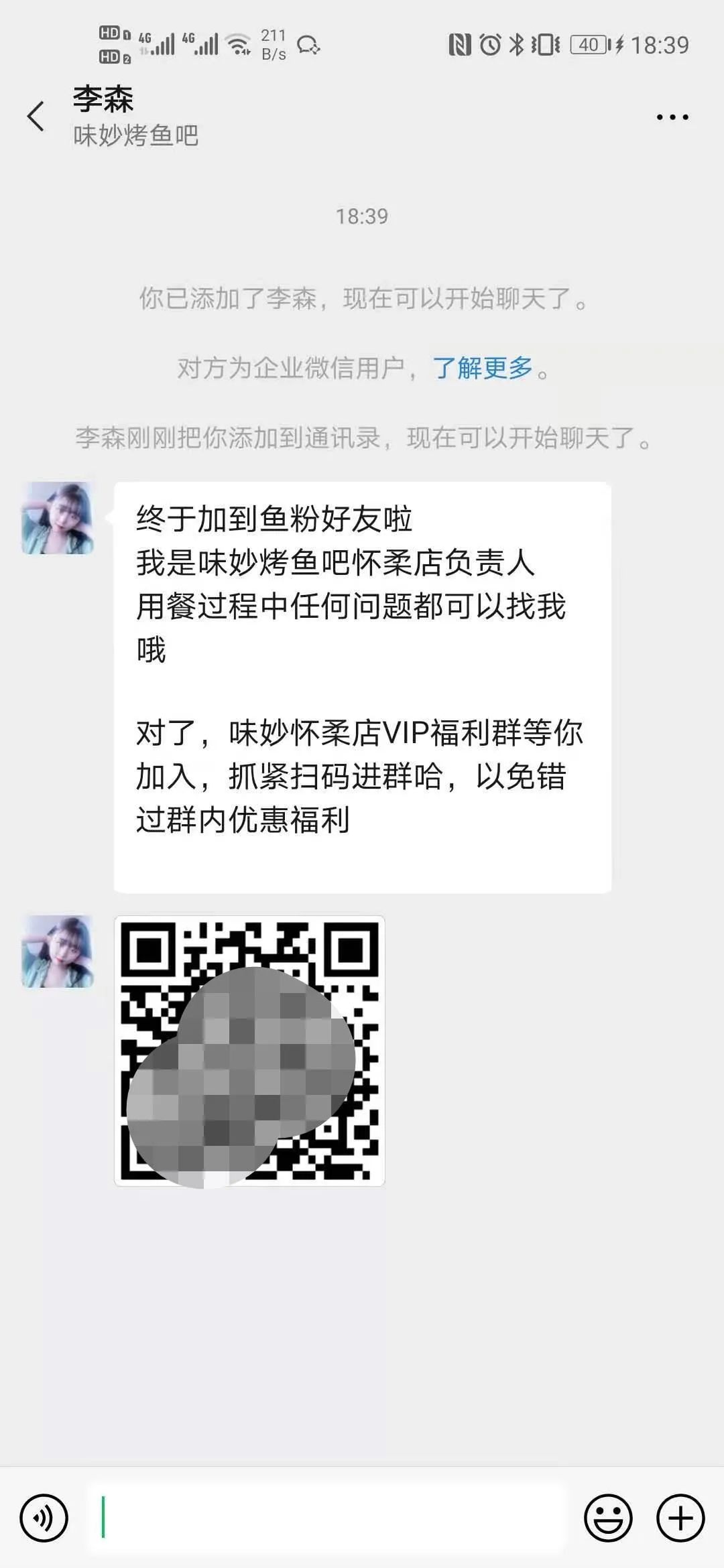The height and width of the screenshot is (1568, 724).
Task: Tap the battery indicator showing 40
Action: pyautogui.click(x=588, y=44)
